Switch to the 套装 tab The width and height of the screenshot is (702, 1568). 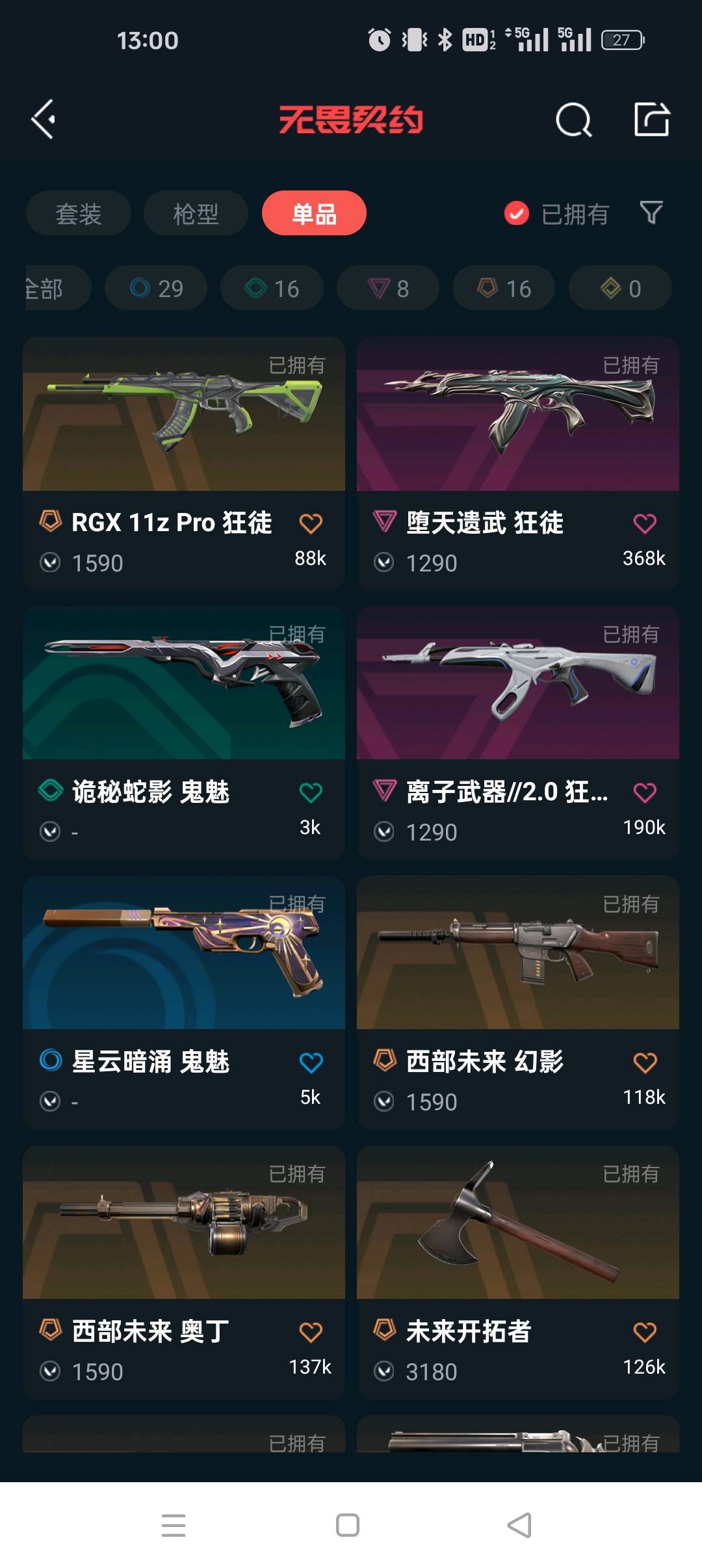[x=79, y=213]
